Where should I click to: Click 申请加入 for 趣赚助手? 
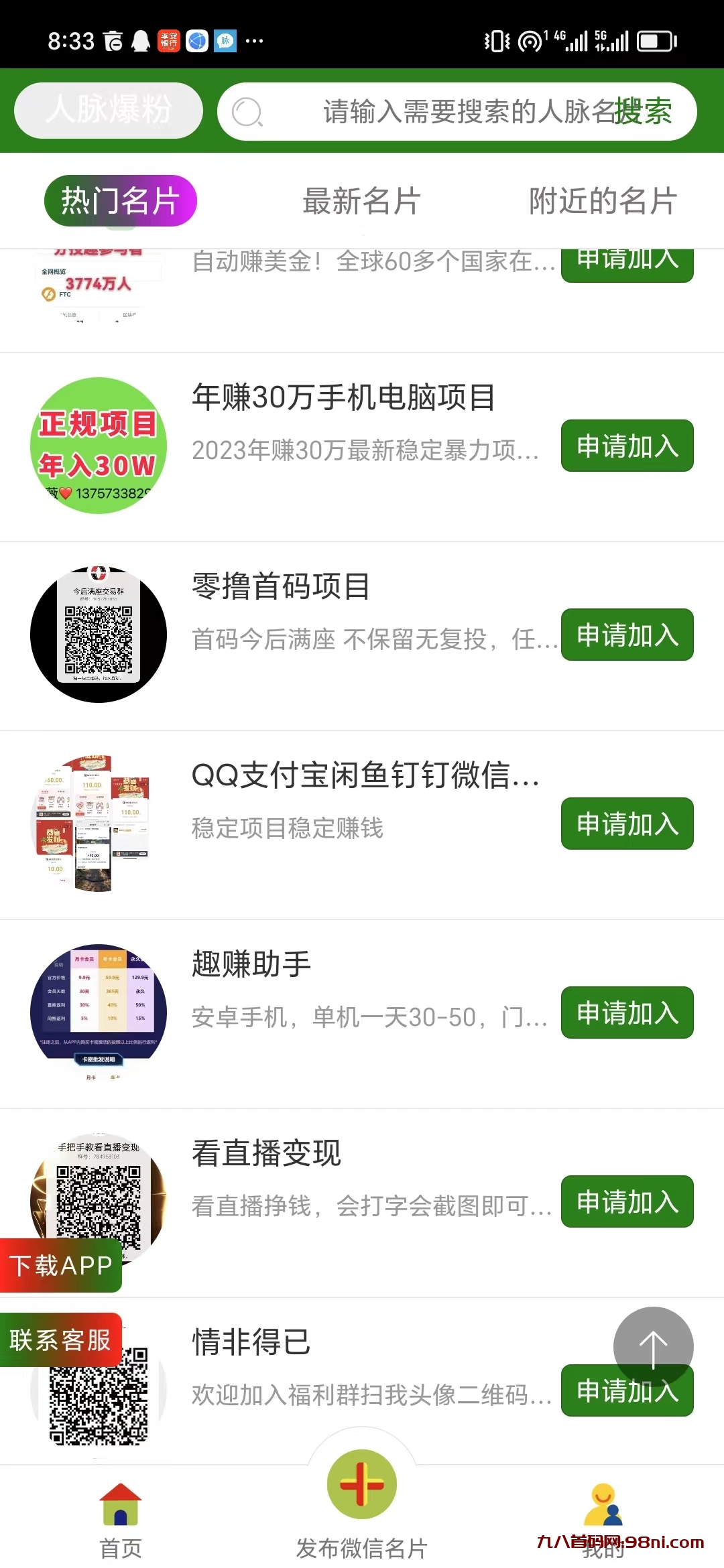click(x=626, y=1013)
